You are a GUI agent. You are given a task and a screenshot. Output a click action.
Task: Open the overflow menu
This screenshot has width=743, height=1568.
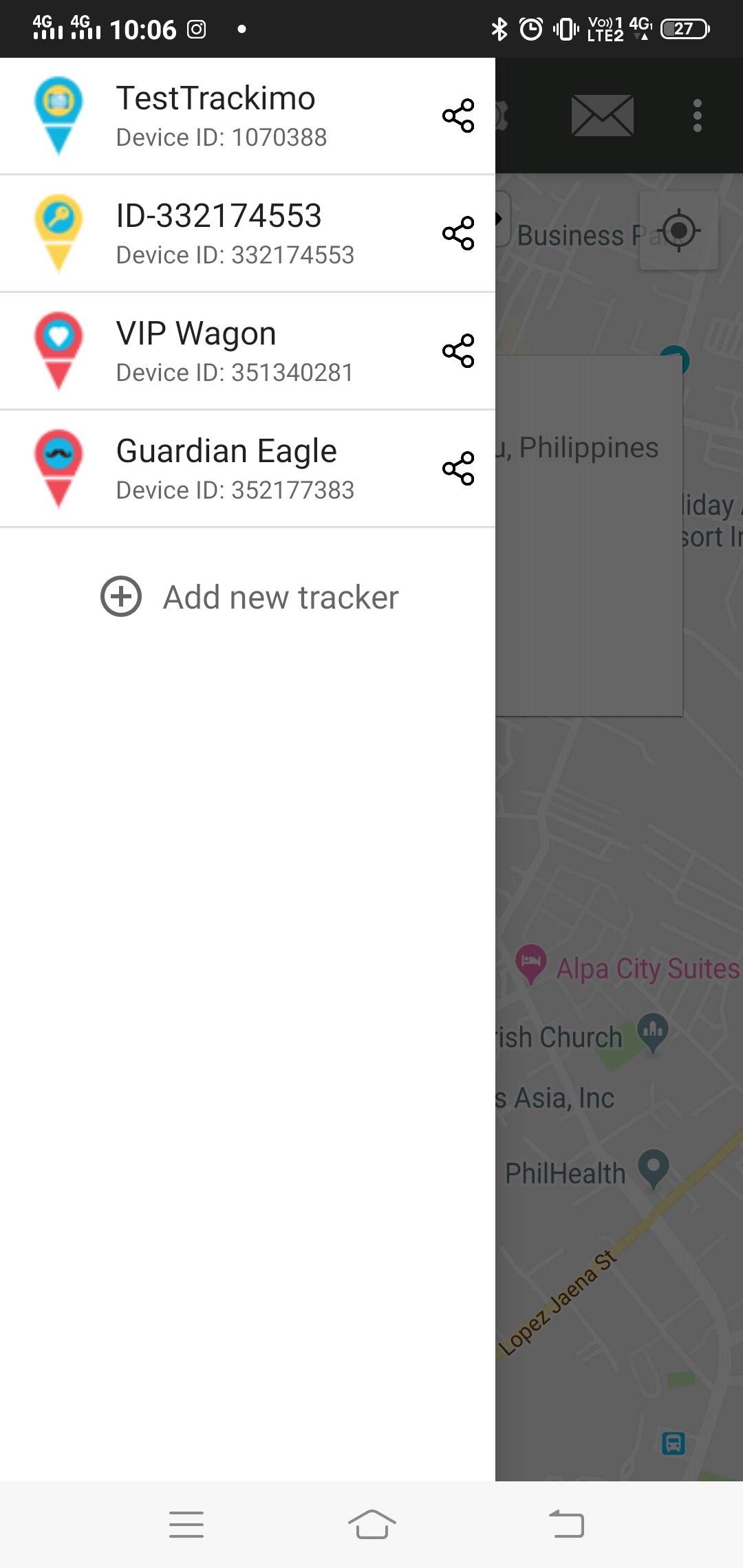pos(697,116)
